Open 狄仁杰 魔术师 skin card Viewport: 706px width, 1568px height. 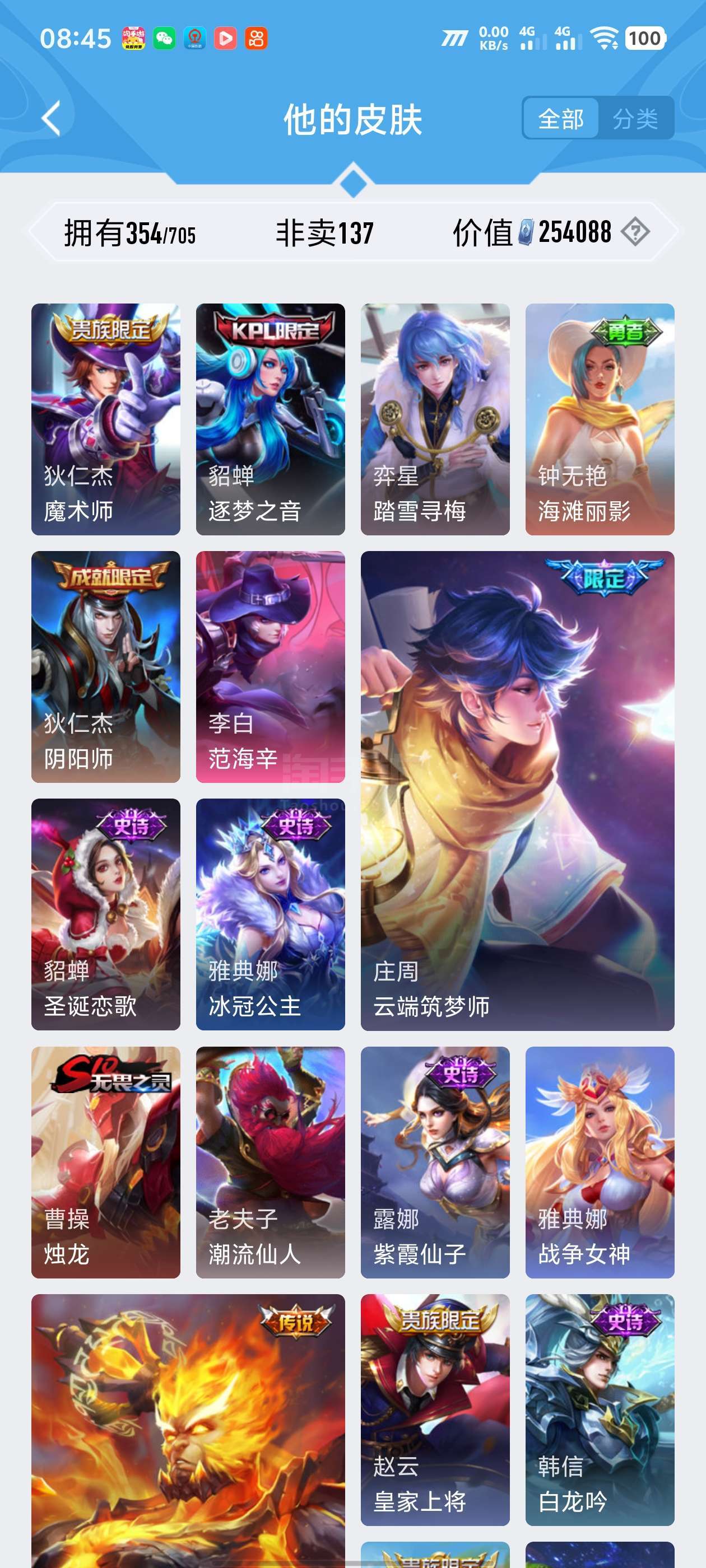106,419
